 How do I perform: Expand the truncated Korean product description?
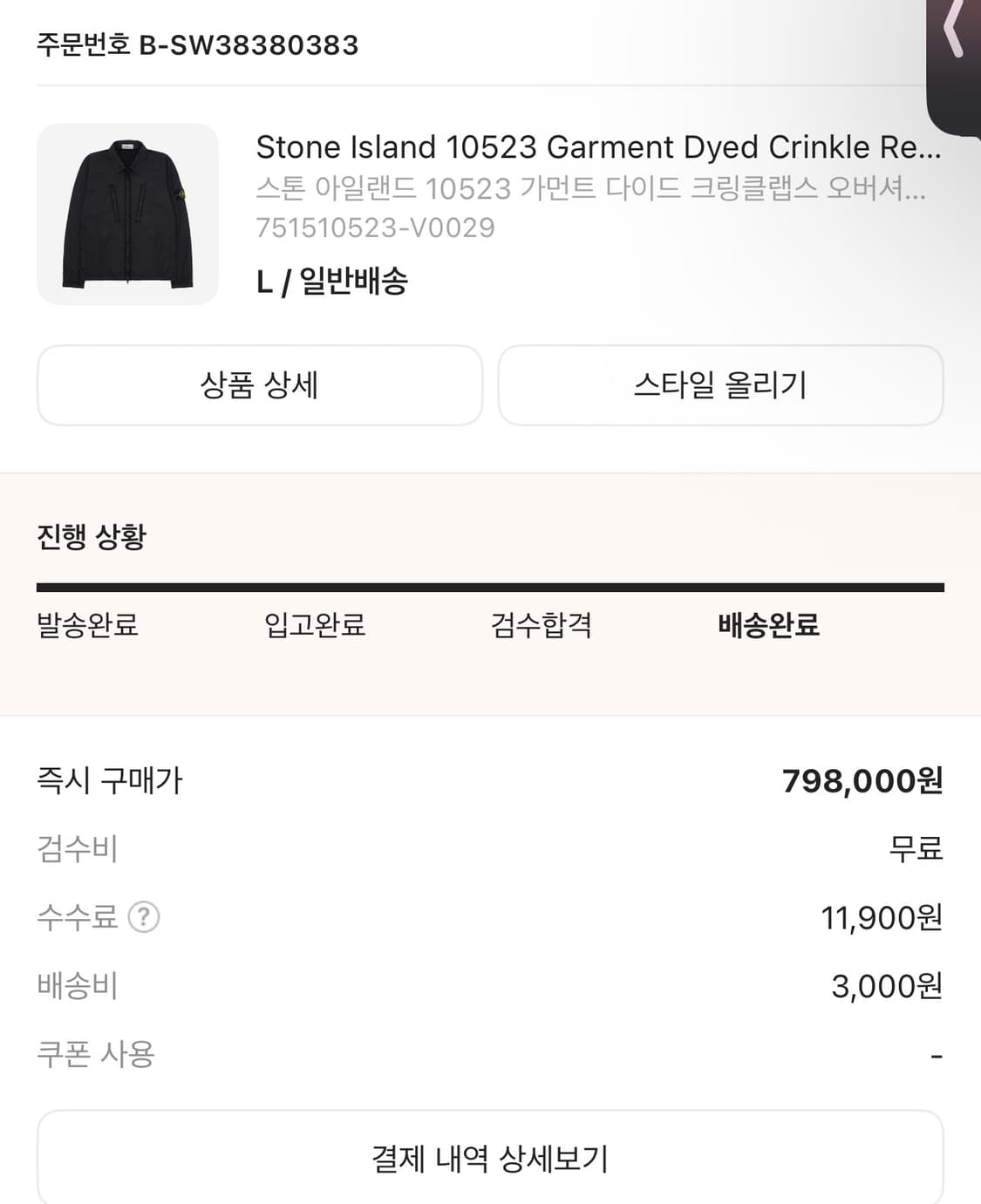coord(593,188)
